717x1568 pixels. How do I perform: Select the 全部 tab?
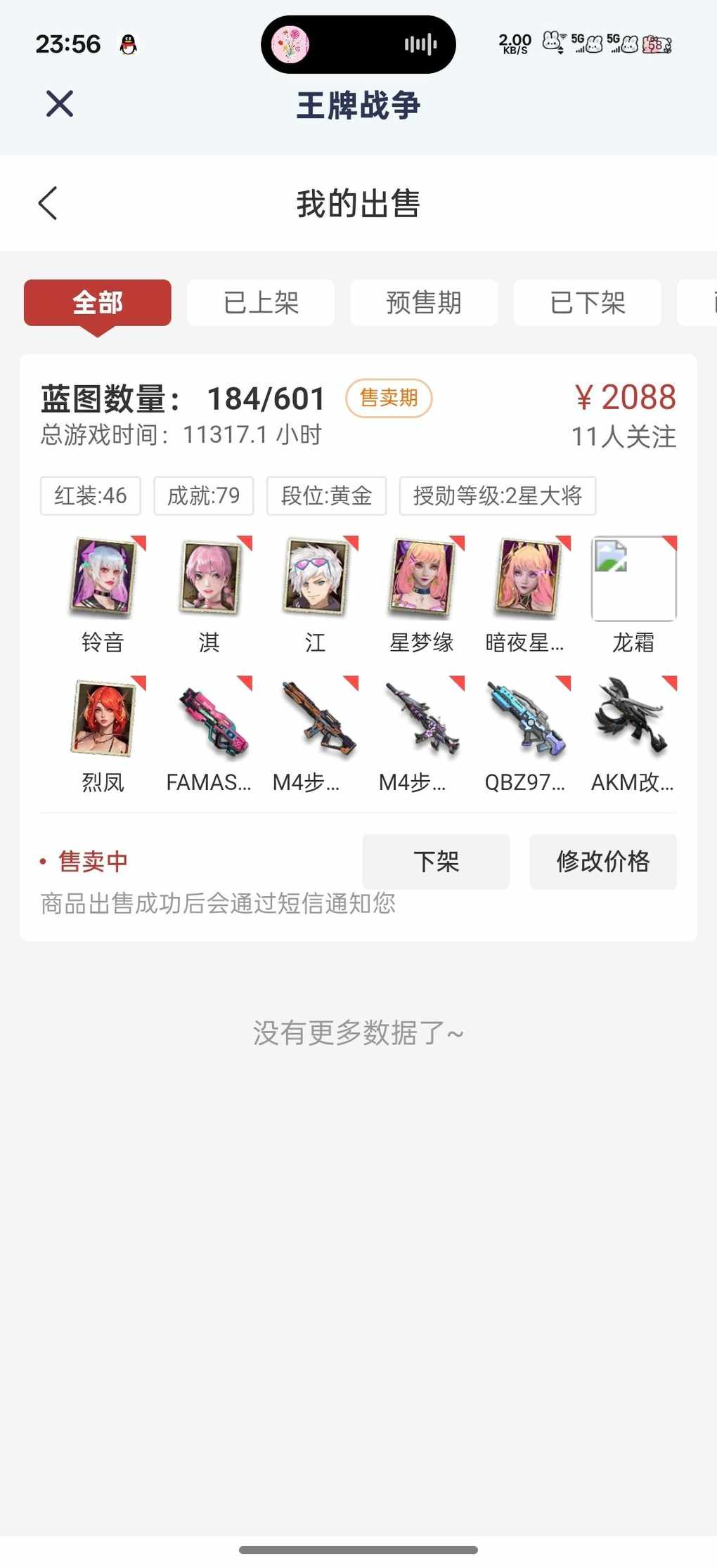(x=98, y=303)
